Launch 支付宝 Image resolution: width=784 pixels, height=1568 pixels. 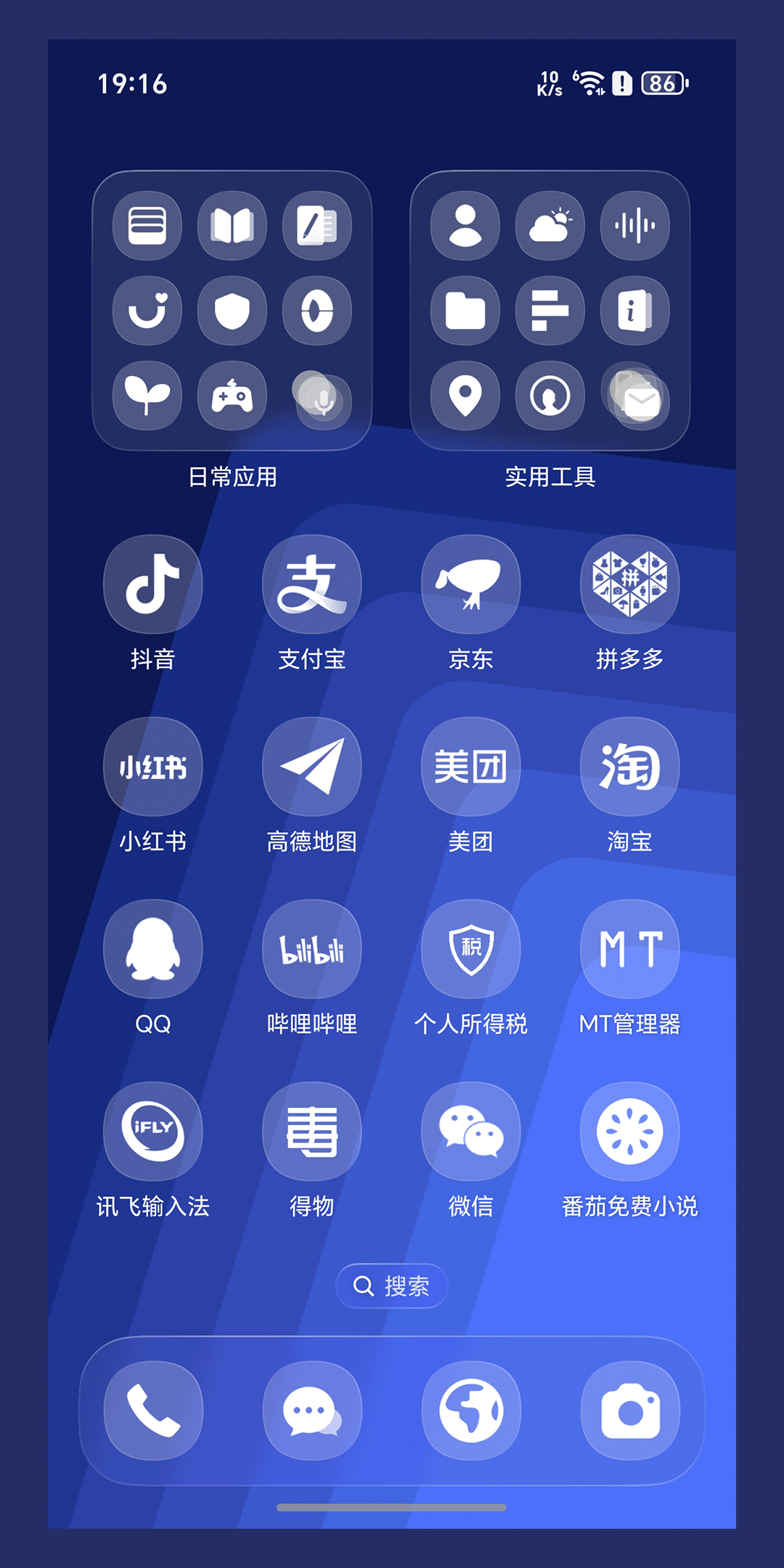[x=311, y=584]
